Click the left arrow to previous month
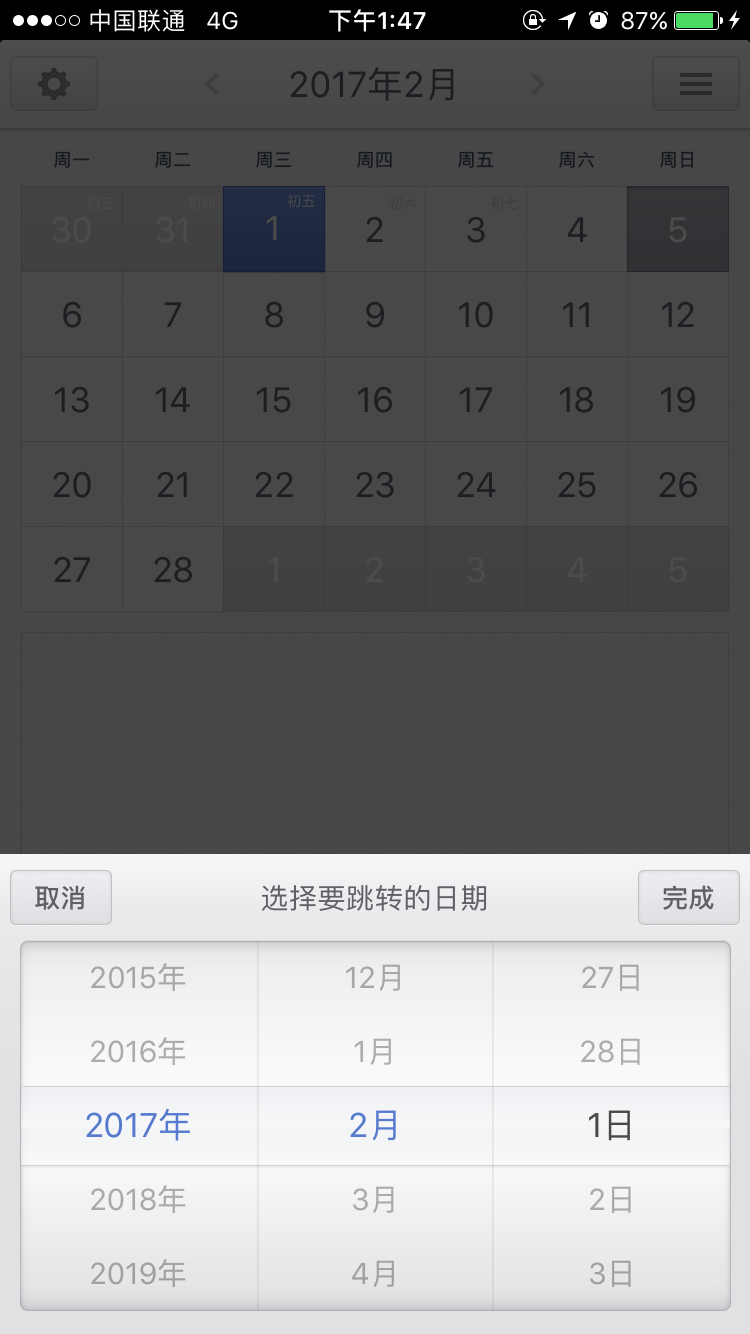 coord(212,84)
